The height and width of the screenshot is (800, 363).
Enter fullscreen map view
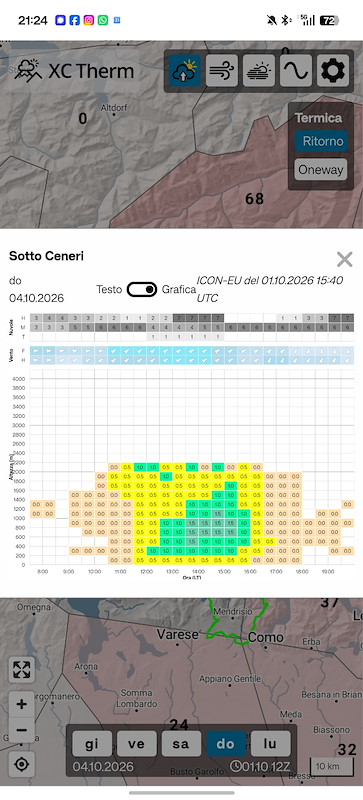point(21,669)
